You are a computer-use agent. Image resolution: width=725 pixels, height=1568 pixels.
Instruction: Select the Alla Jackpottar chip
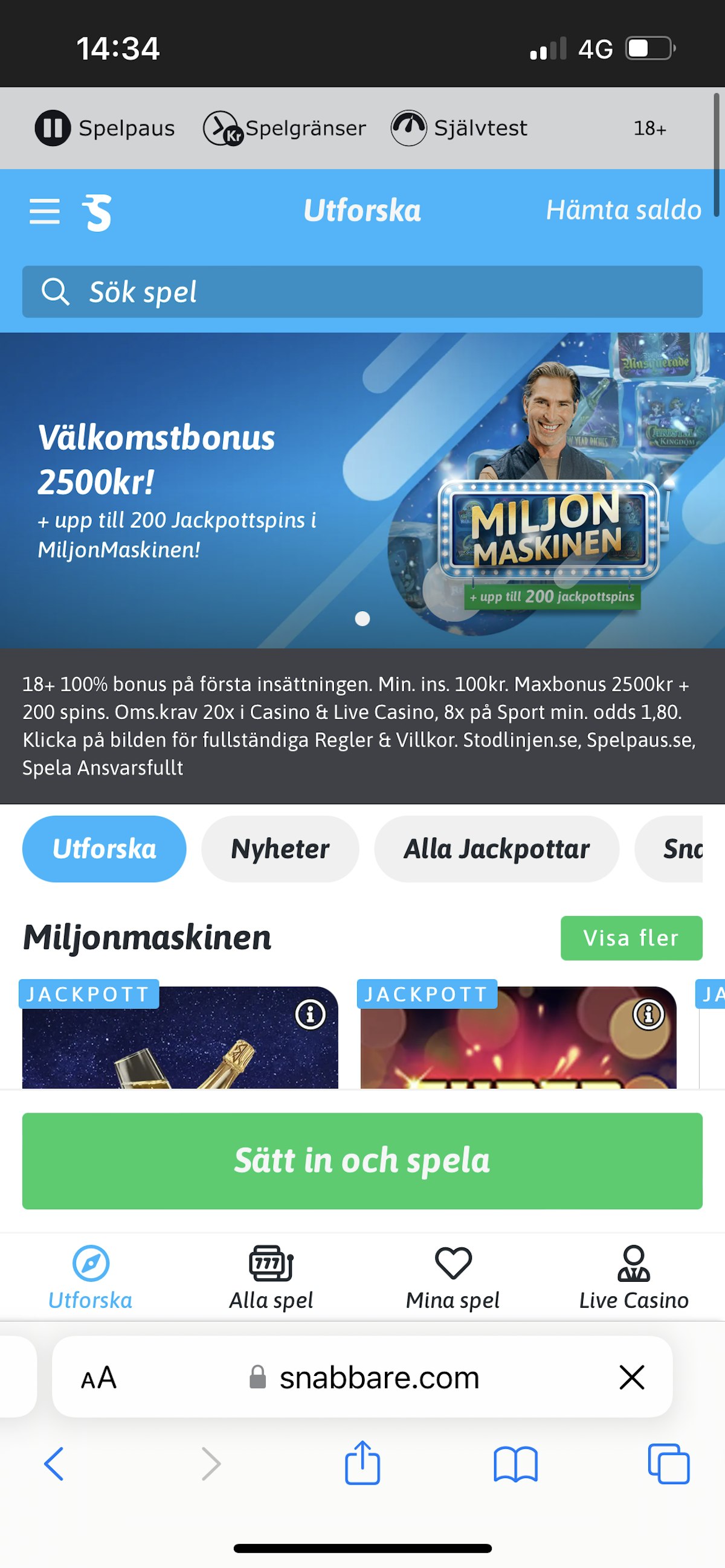[x=496, y=848]
